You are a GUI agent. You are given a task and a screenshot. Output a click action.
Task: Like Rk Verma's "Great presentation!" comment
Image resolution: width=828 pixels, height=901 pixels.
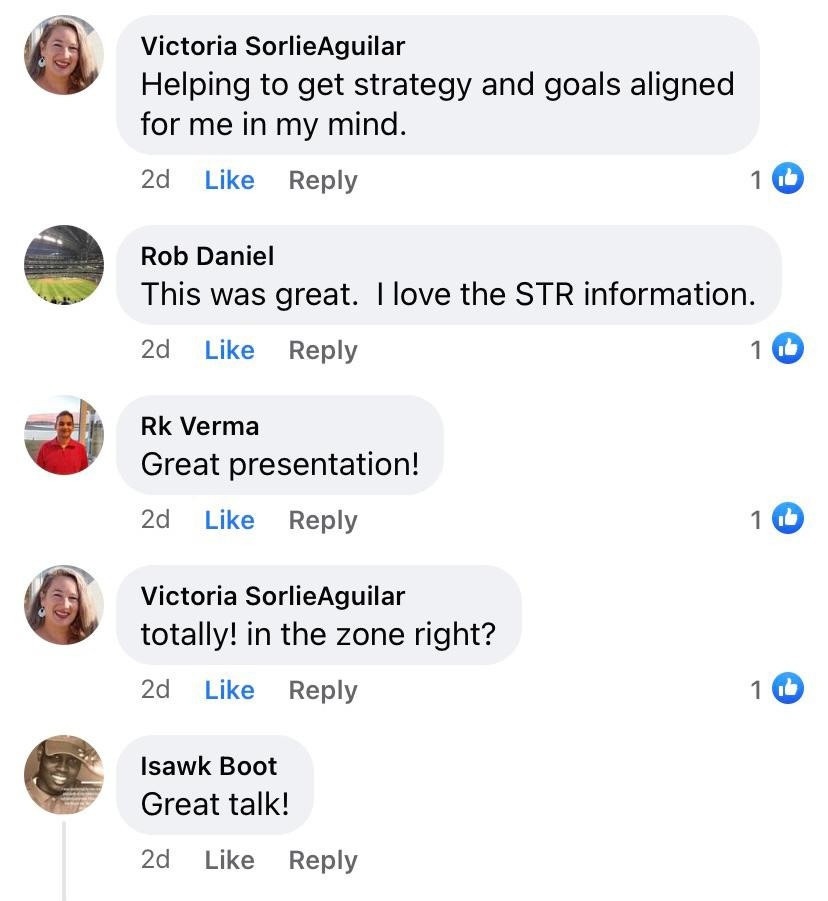[229, 520]
